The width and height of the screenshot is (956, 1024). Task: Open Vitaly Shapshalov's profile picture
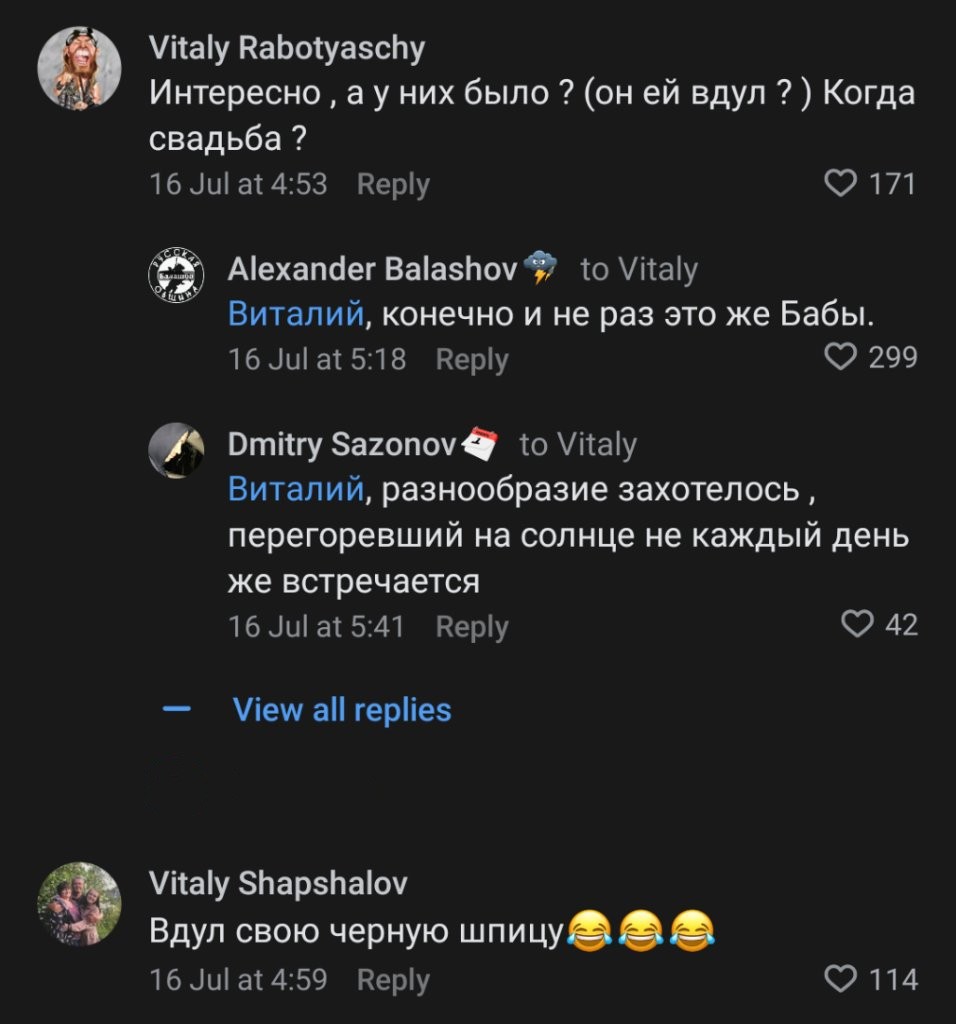(79, 904)
